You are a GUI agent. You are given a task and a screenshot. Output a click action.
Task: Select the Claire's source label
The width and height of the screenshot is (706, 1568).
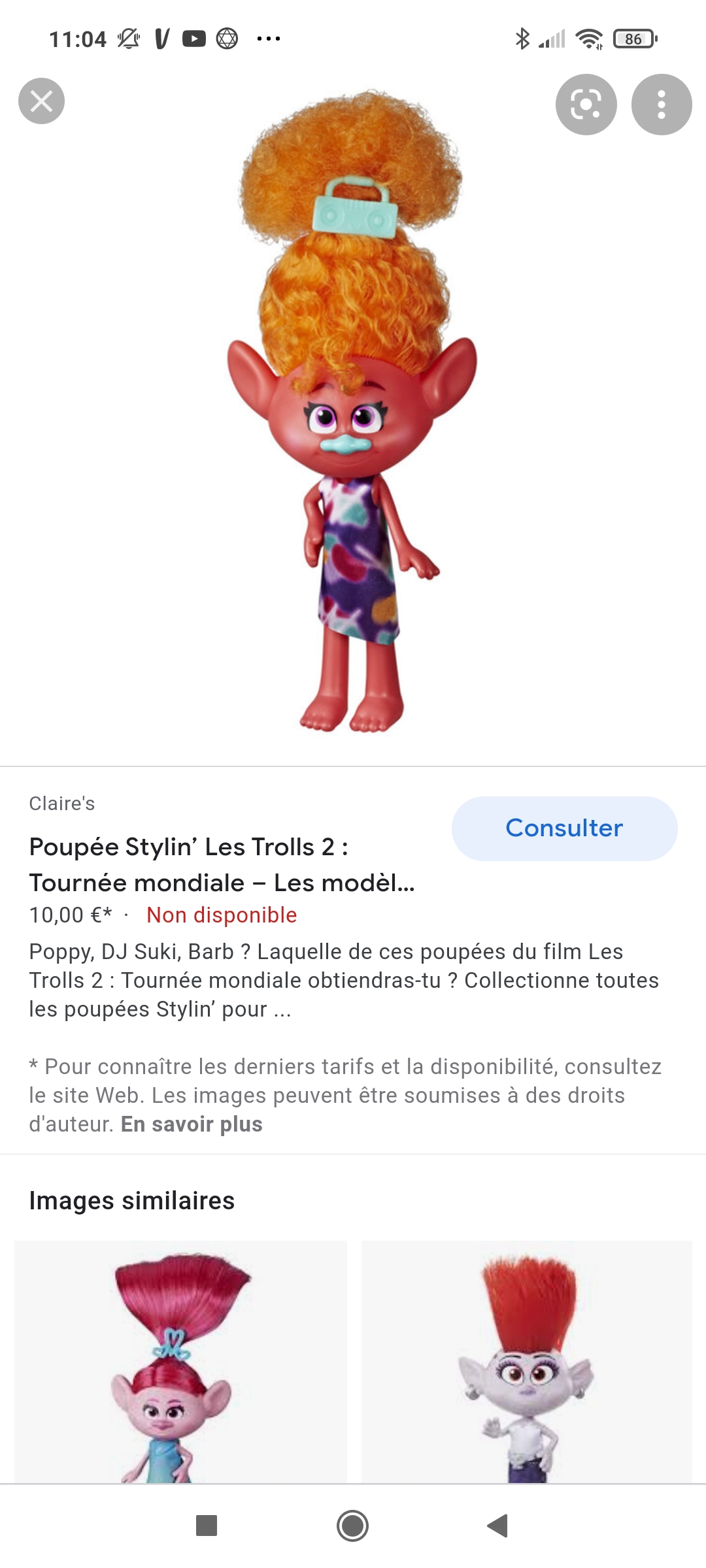tap(62, 804)
